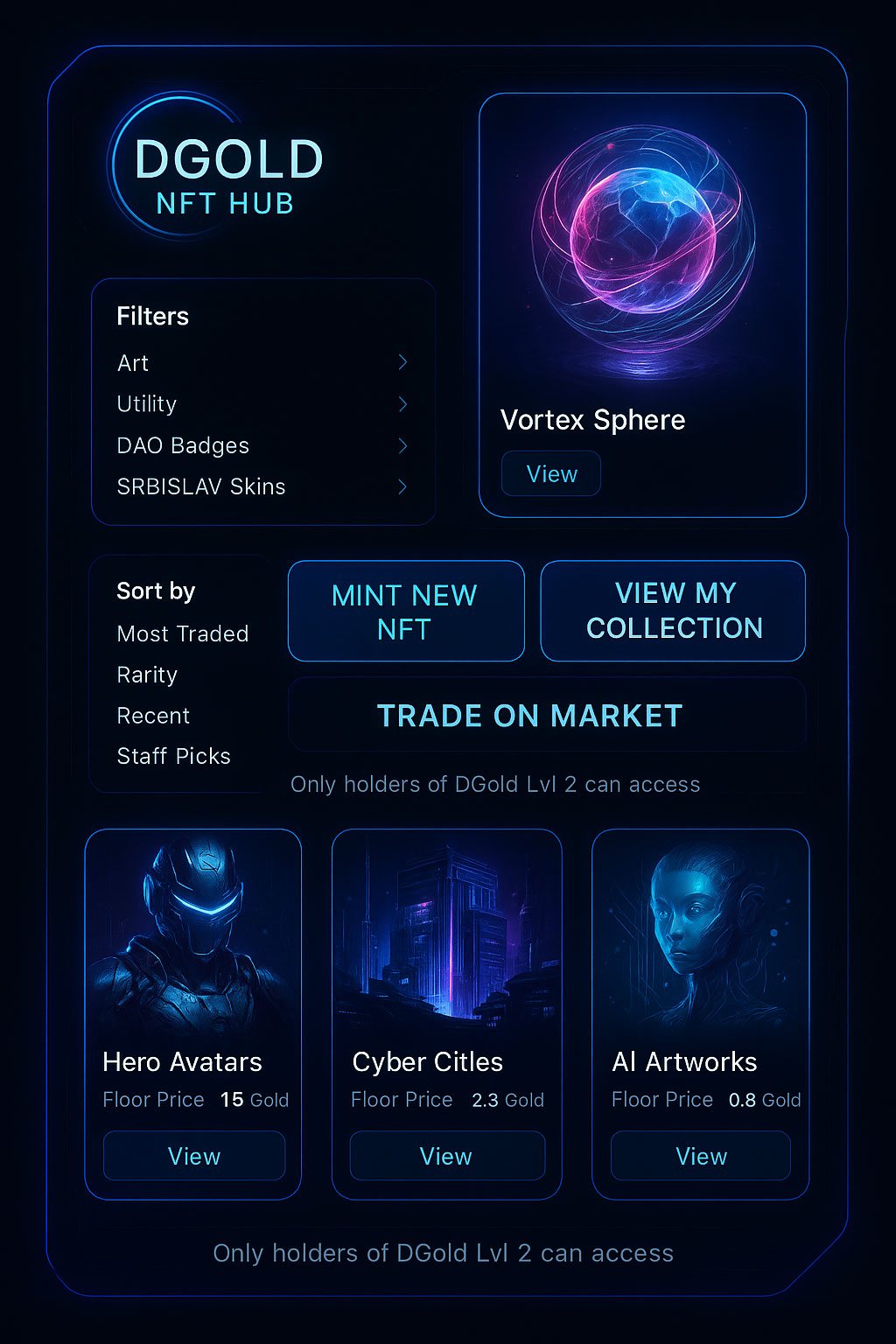View the AI Artworks collection
896x1344 pixels.
701,1156
